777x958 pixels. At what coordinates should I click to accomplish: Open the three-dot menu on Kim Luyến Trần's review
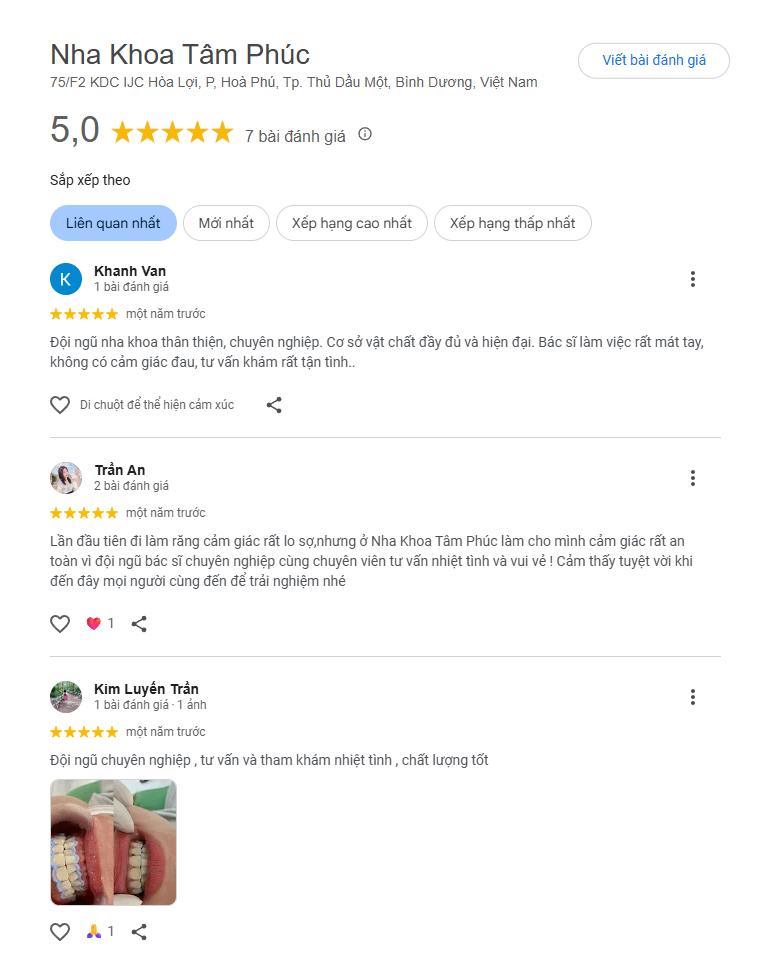tap(693, 697)
